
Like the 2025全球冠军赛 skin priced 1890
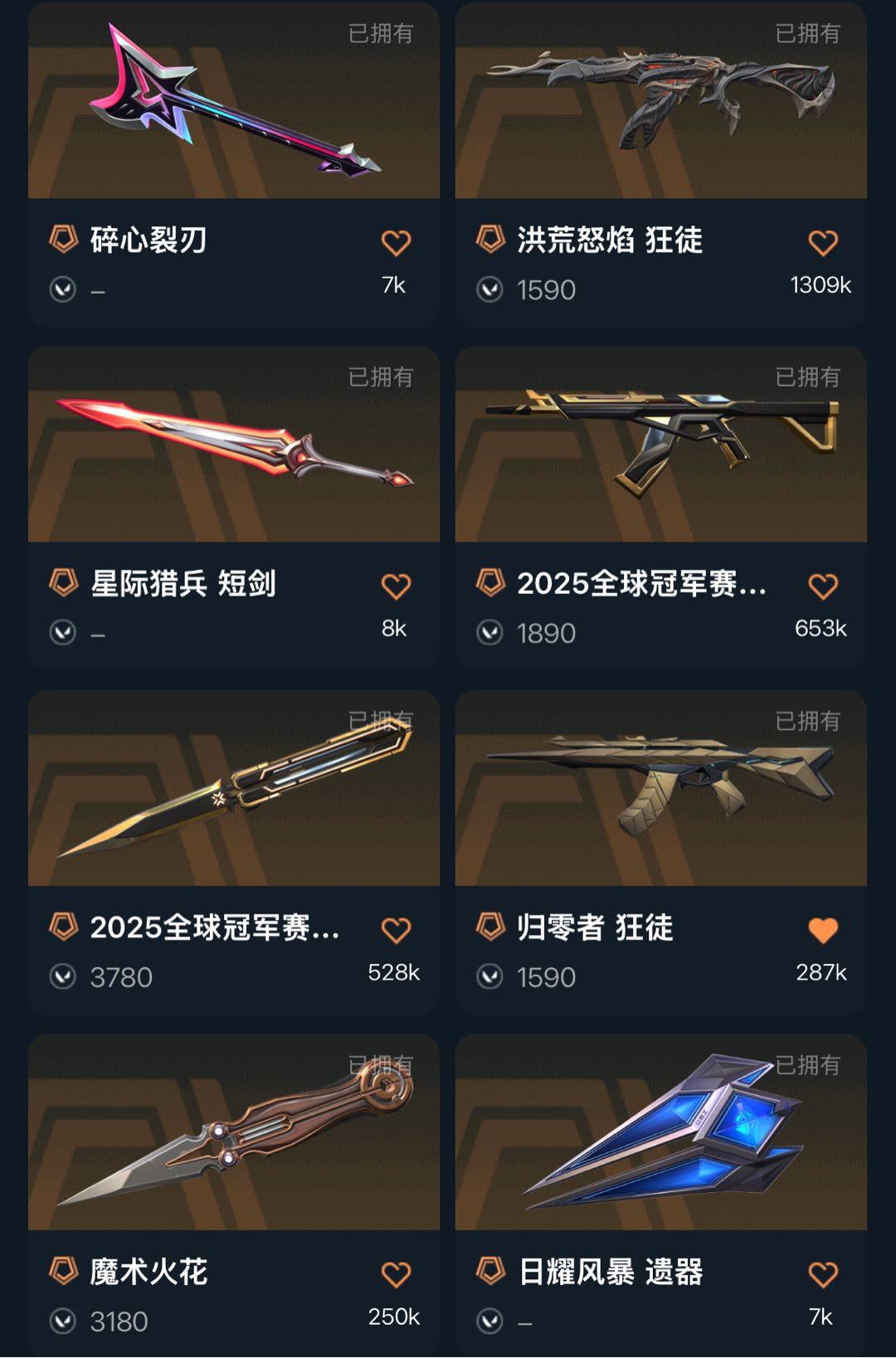[823, 587]
